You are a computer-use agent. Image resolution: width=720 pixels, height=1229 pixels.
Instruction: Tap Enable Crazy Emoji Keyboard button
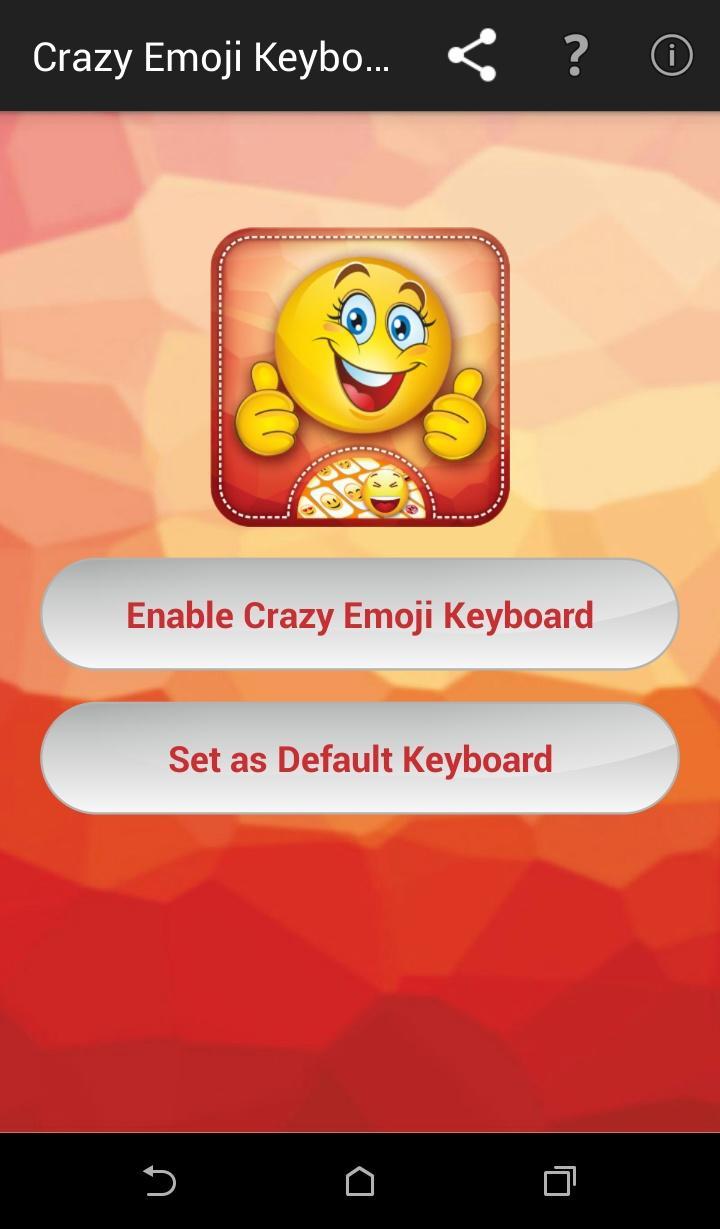pos(360,614)
